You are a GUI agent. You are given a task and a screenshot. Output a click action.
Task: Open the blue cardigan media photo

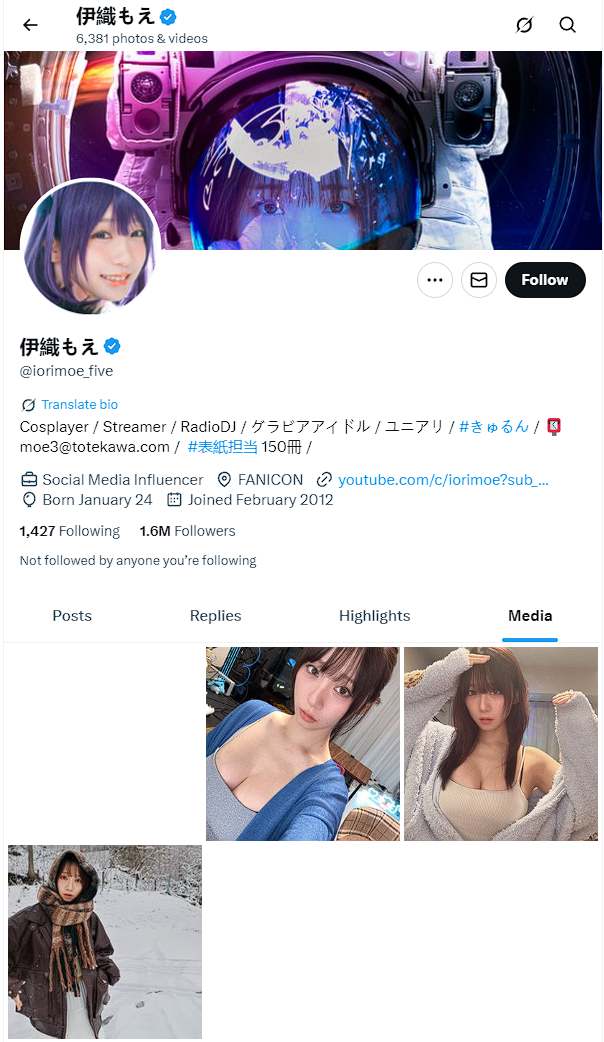(303, 743)
